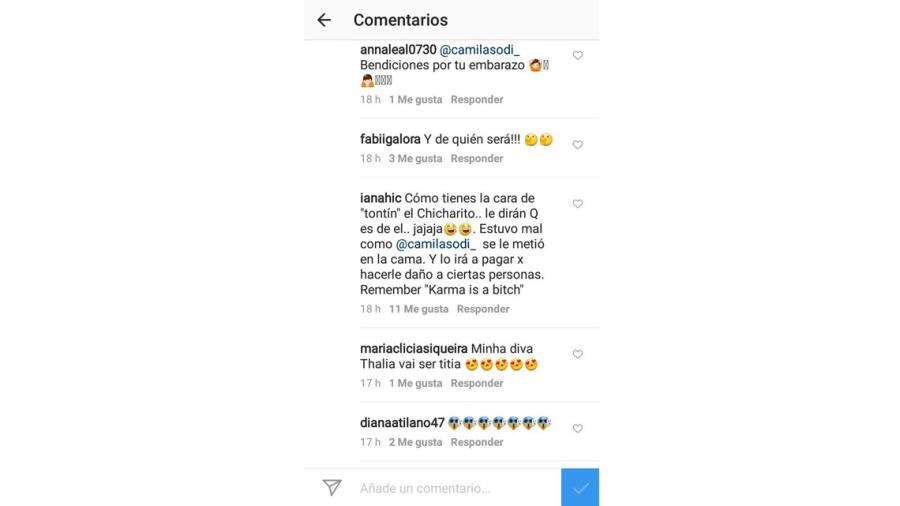
Task: Reply to fabiigalora's comment
Action: click(x=476, y=159)
